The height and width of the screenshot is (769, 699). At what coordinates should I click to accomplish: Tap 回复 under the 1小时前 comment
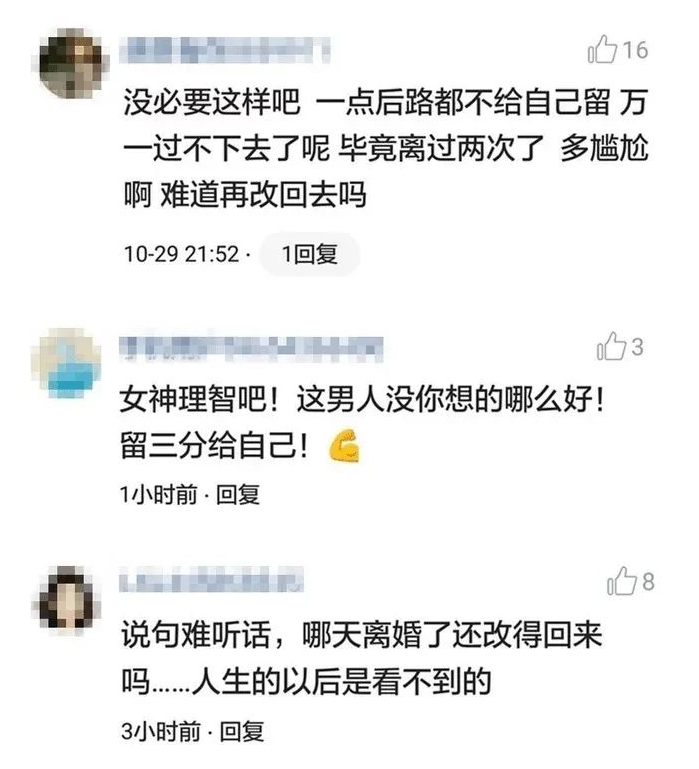(238, 493)
